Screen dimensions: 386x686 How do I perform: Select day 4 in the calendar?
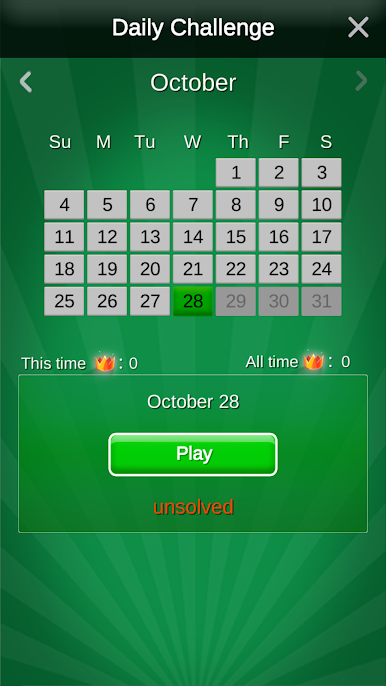coord(64,205)
